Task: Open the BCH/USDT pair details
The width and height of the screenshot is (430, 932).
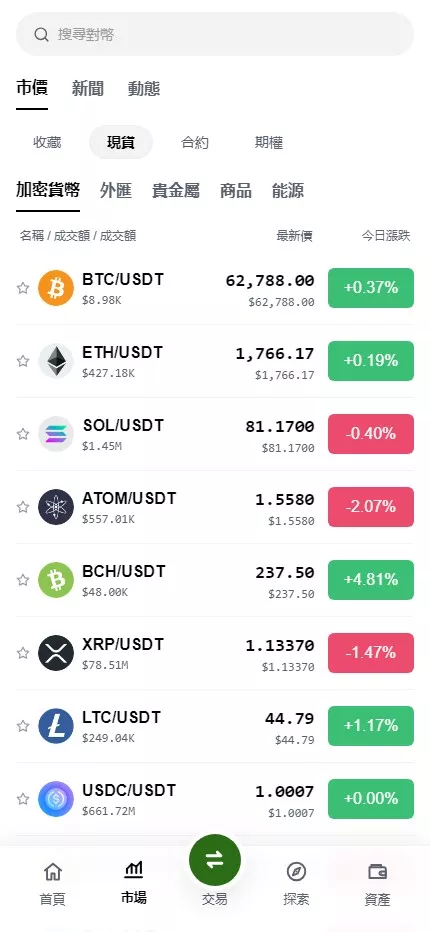Action: click(x=215, y=580)
